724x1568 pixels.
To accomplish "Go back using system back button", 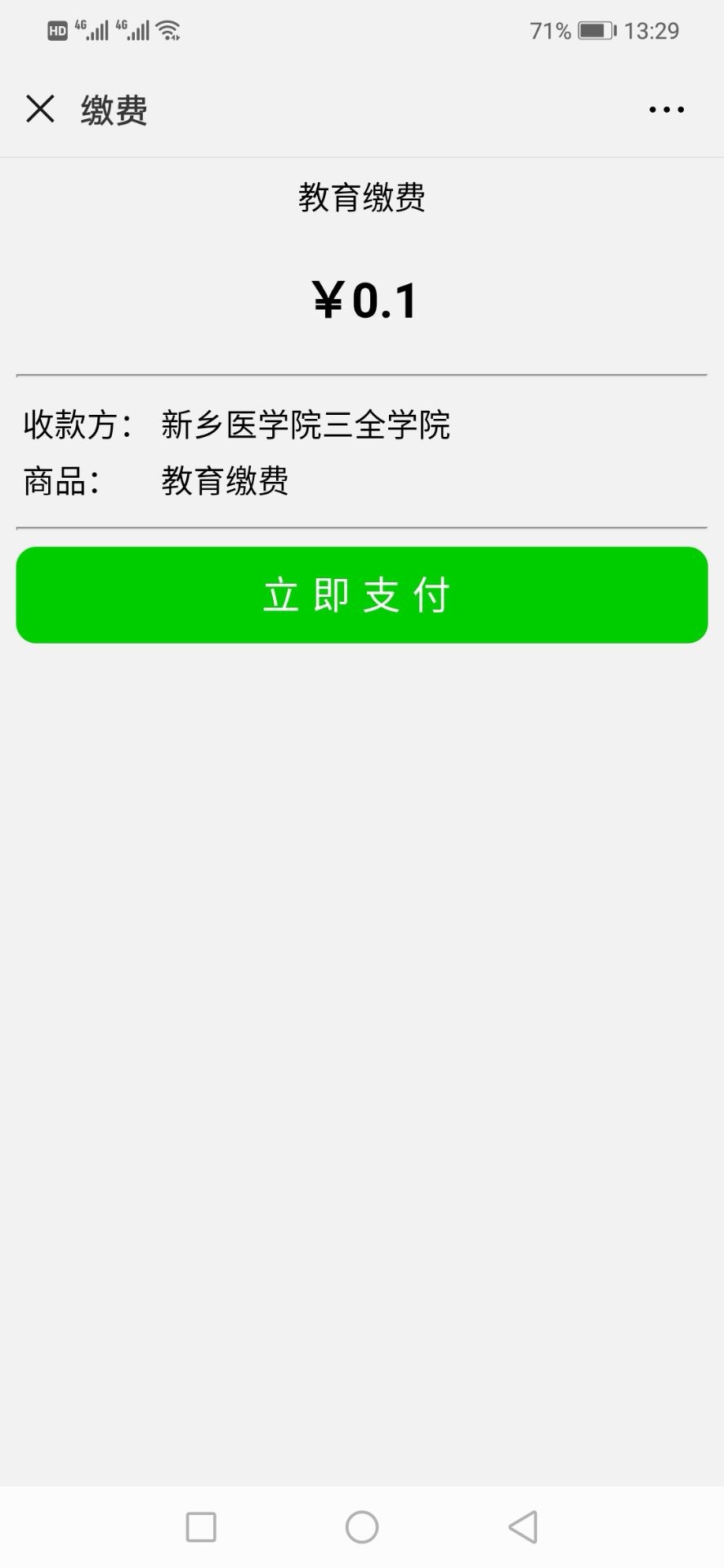I will pyautogui.click(x=523, y=1526).
